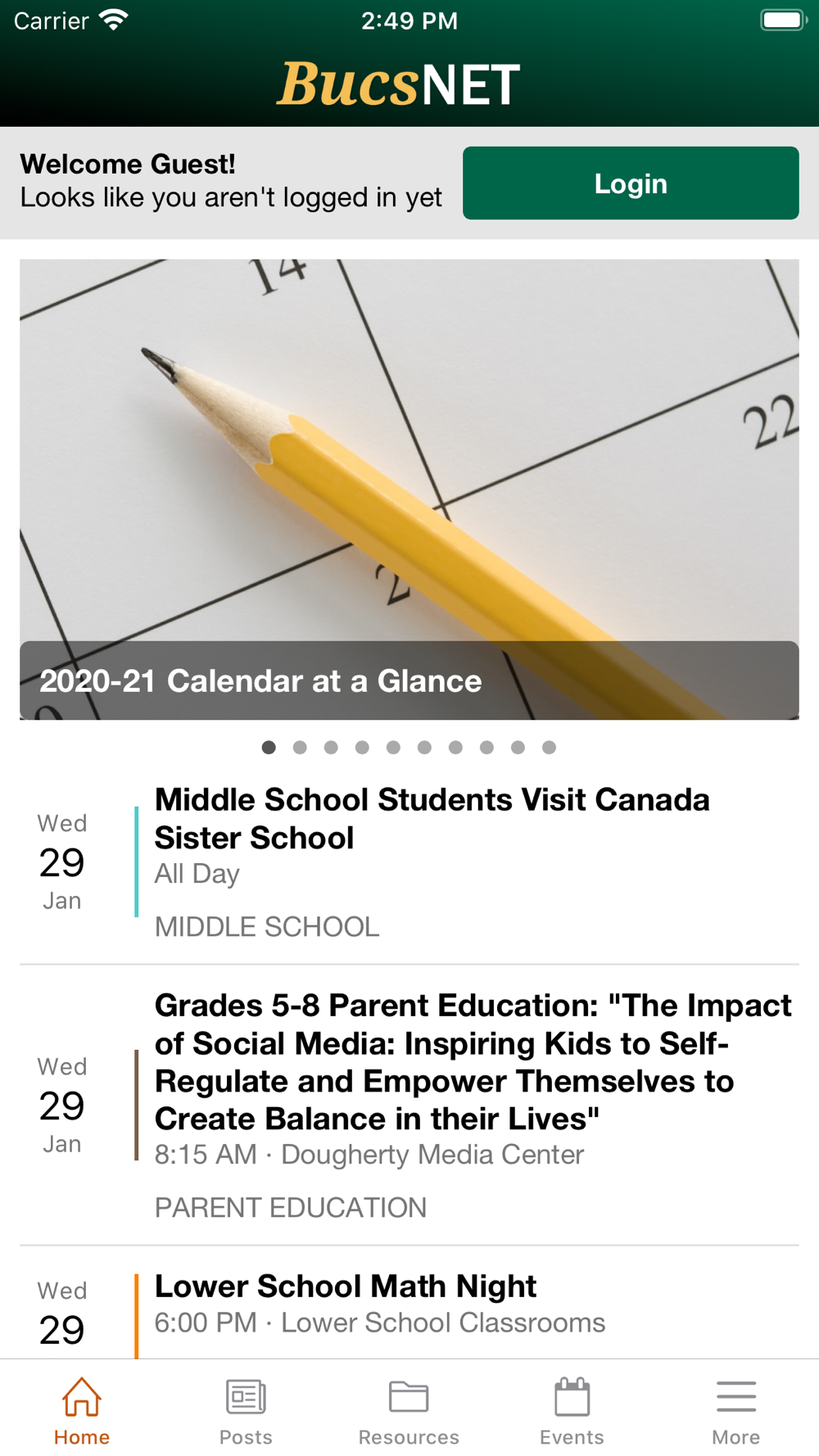Open the Lower School Math Night event
Image resolution: width=819 pixels, height=1456 pixels.
point(346,1287)
